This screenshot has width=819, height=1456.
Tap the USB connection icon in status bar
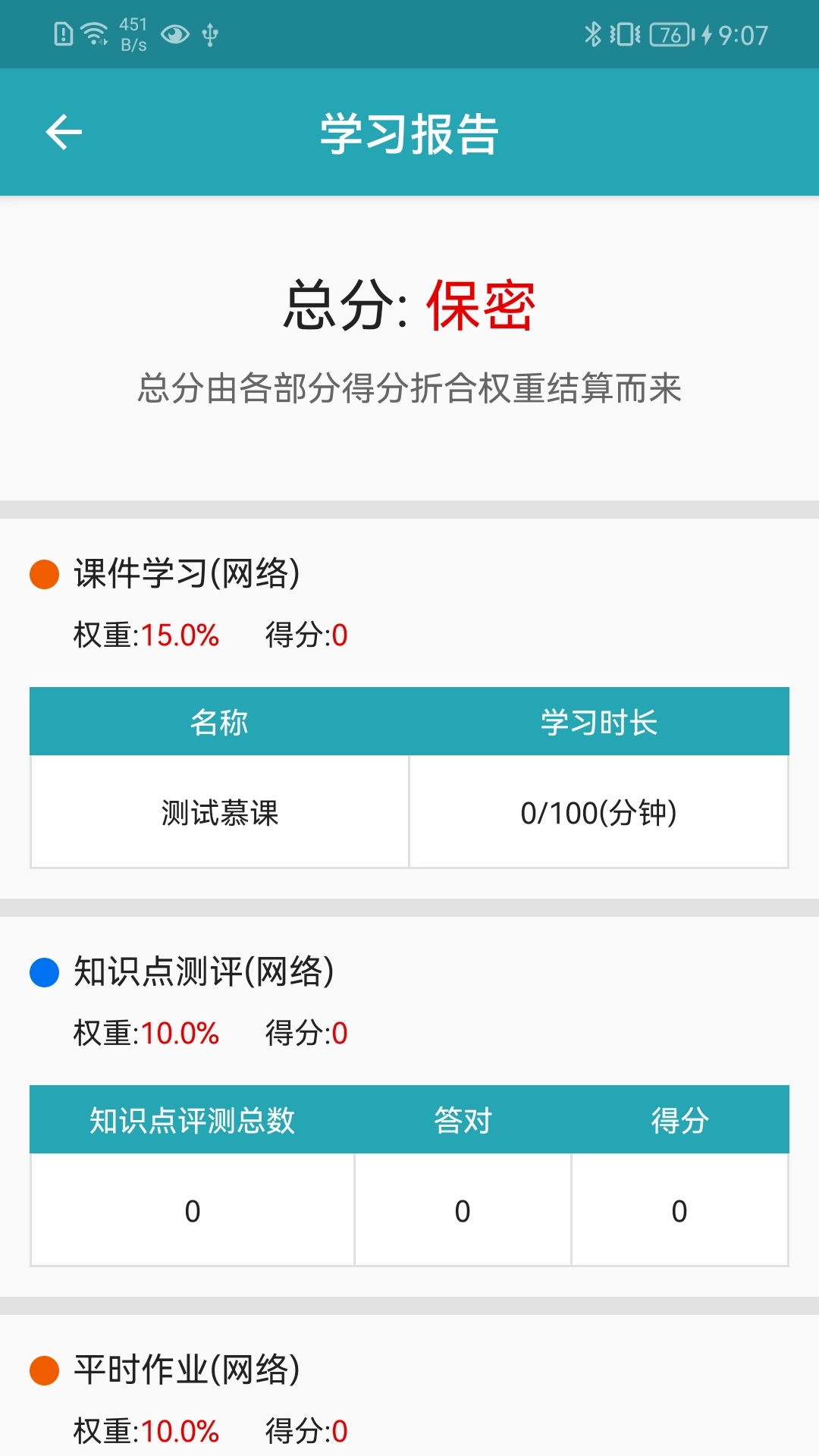click(210, 34)
